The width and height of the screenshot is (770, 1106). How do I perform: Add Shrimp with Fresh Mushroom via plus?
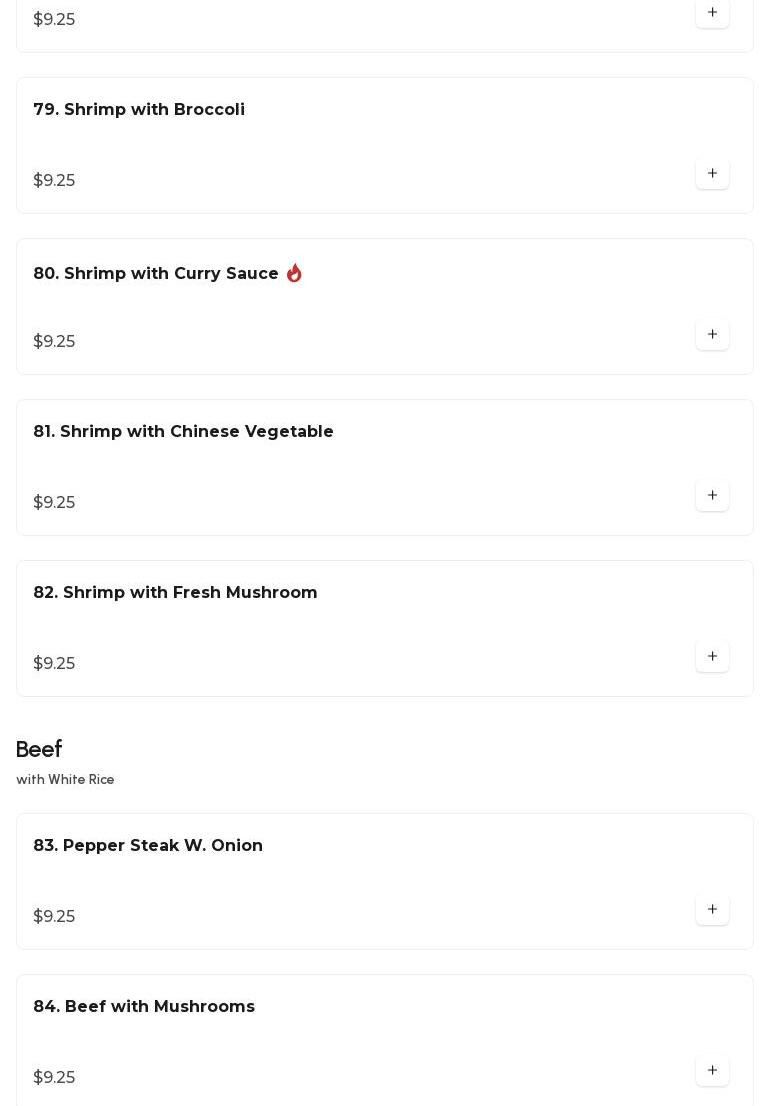point(712,657)
